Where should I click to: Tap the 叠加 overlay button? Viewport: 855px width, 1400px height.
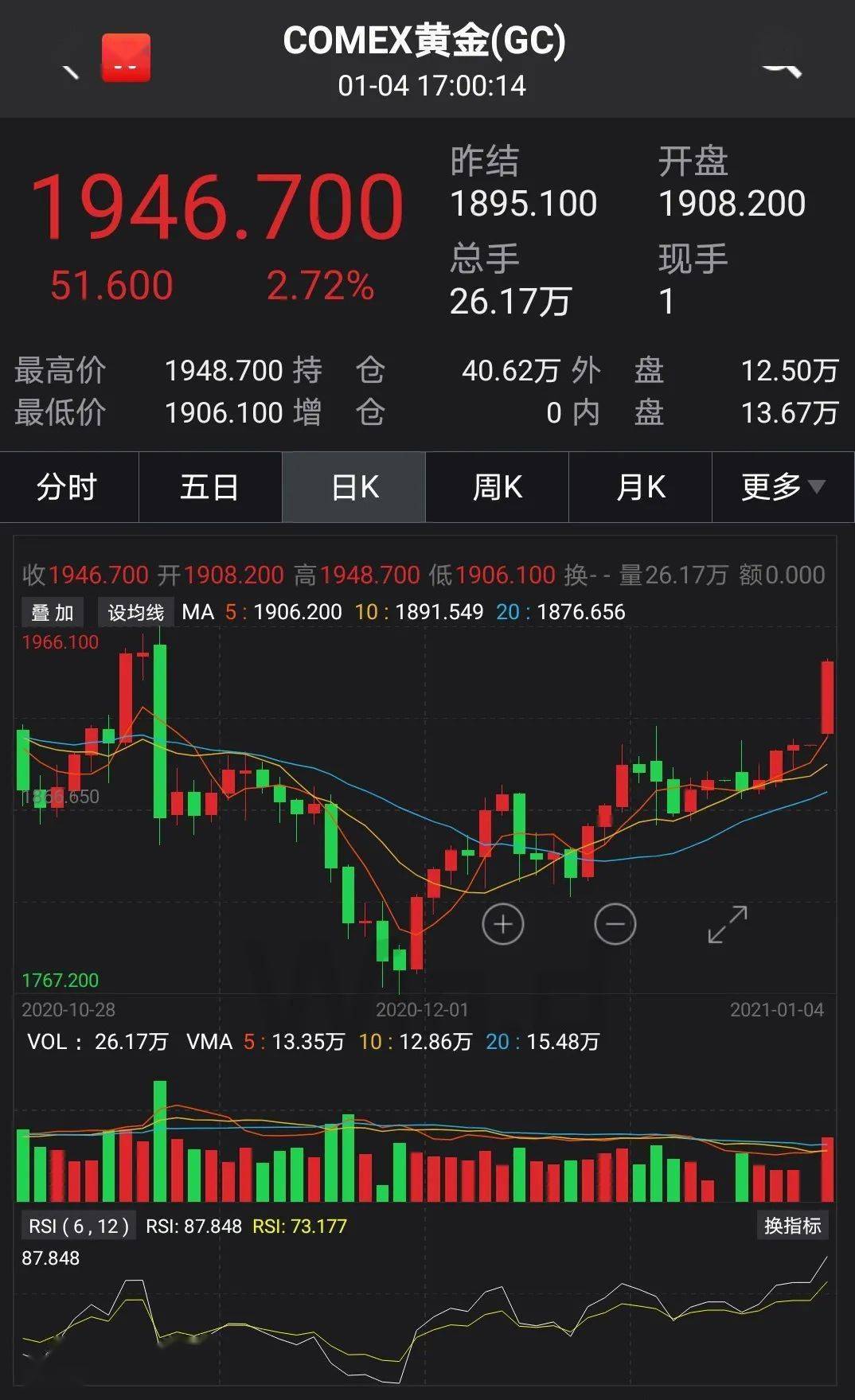53,612
